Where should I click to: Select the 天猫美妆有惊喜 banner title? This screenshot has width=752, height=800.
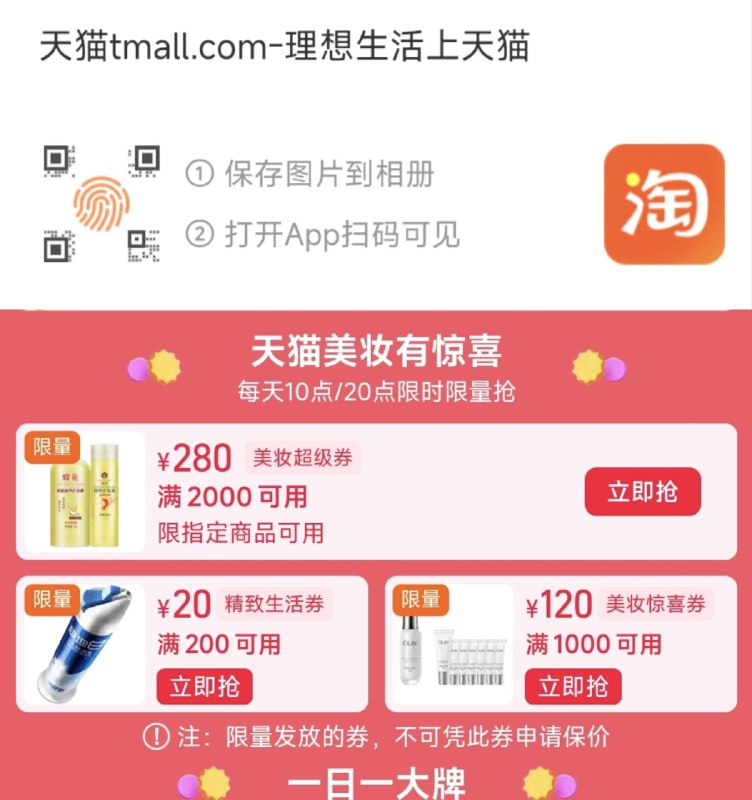click(376, 352)
